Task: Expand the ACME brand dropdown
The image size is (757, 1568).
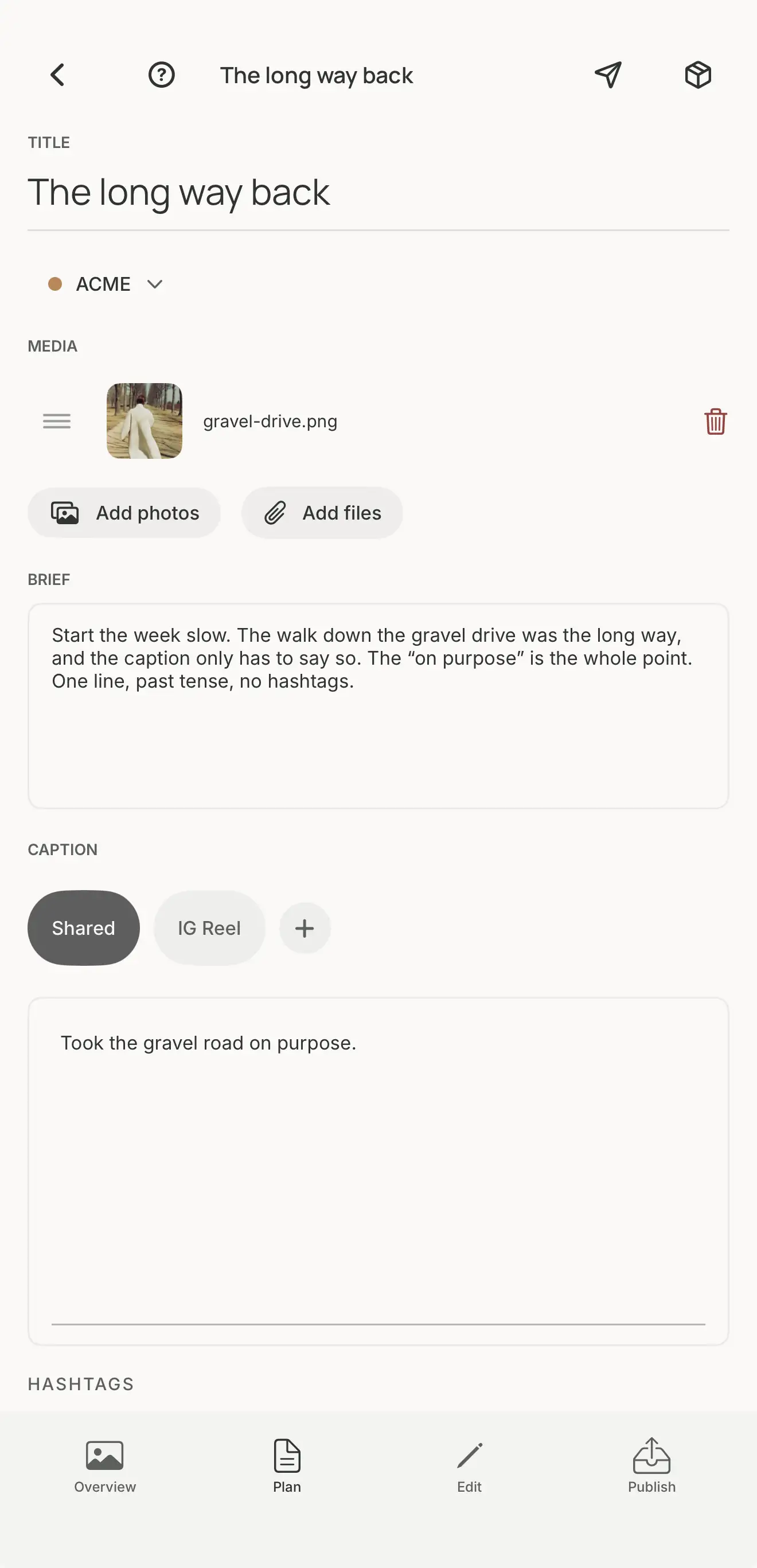Action: coord(106,284)
